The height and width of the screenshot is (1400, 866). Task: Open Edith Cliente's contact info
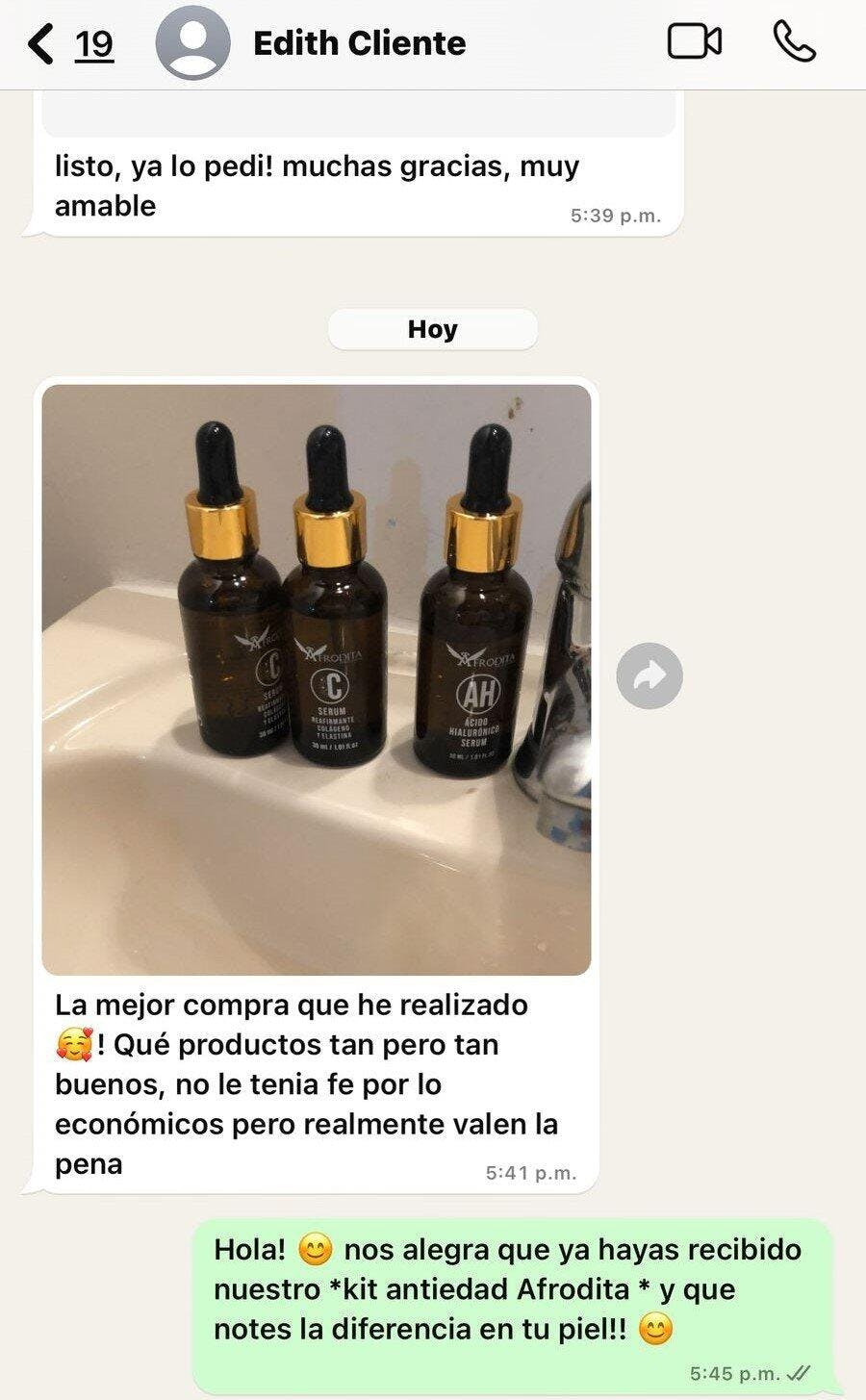358,43
